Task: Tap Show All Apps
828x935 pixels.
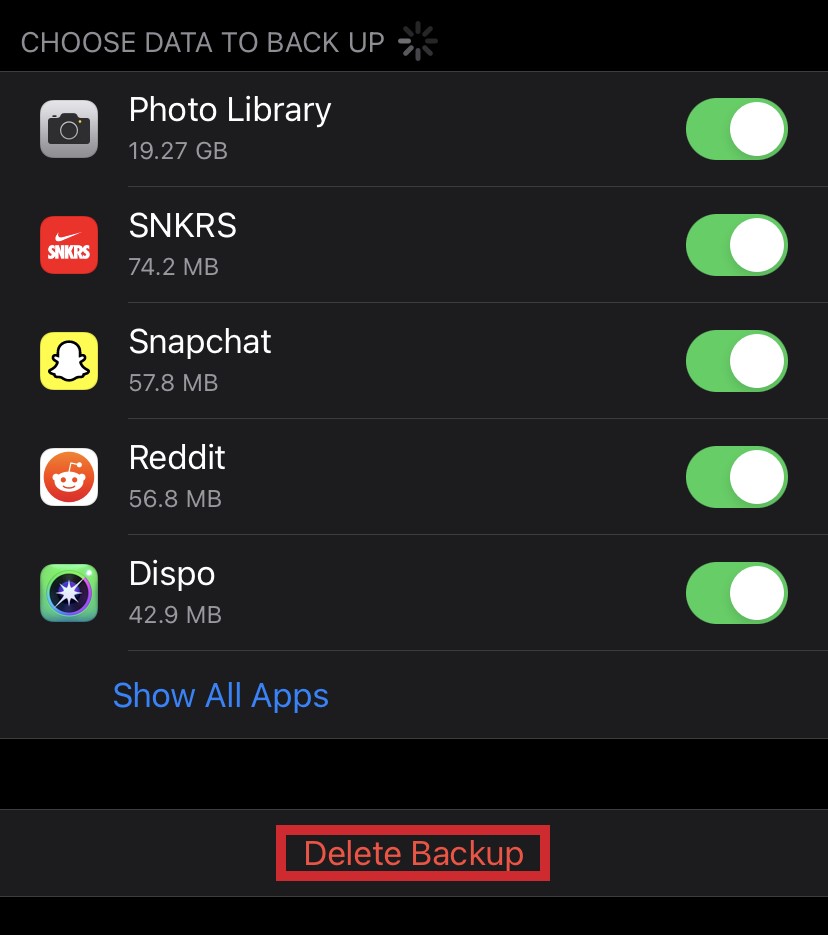Action: pos(221,695)
